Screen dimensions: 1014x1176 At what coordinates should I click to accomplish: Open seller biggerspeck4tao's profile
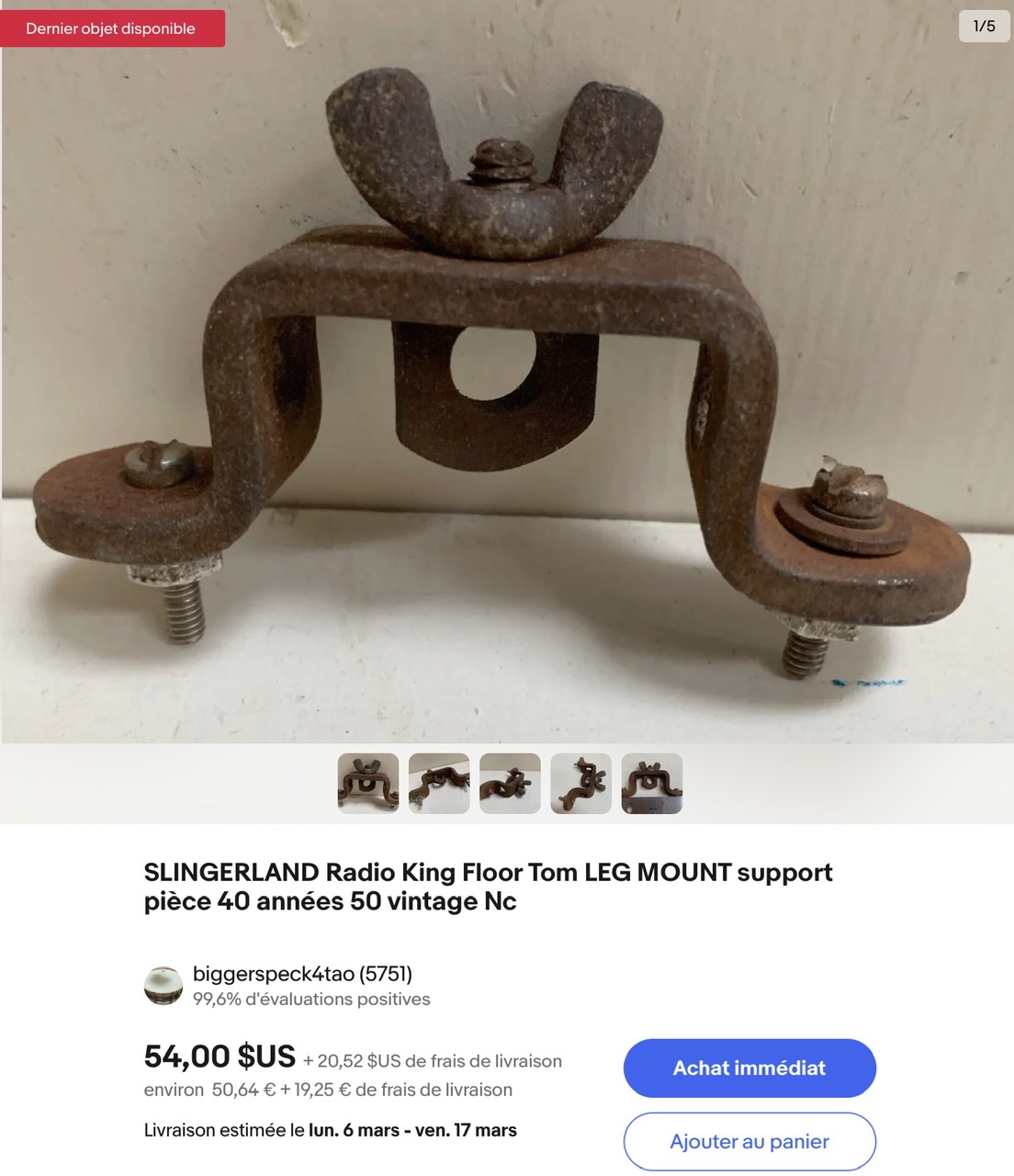coord(302,974)
